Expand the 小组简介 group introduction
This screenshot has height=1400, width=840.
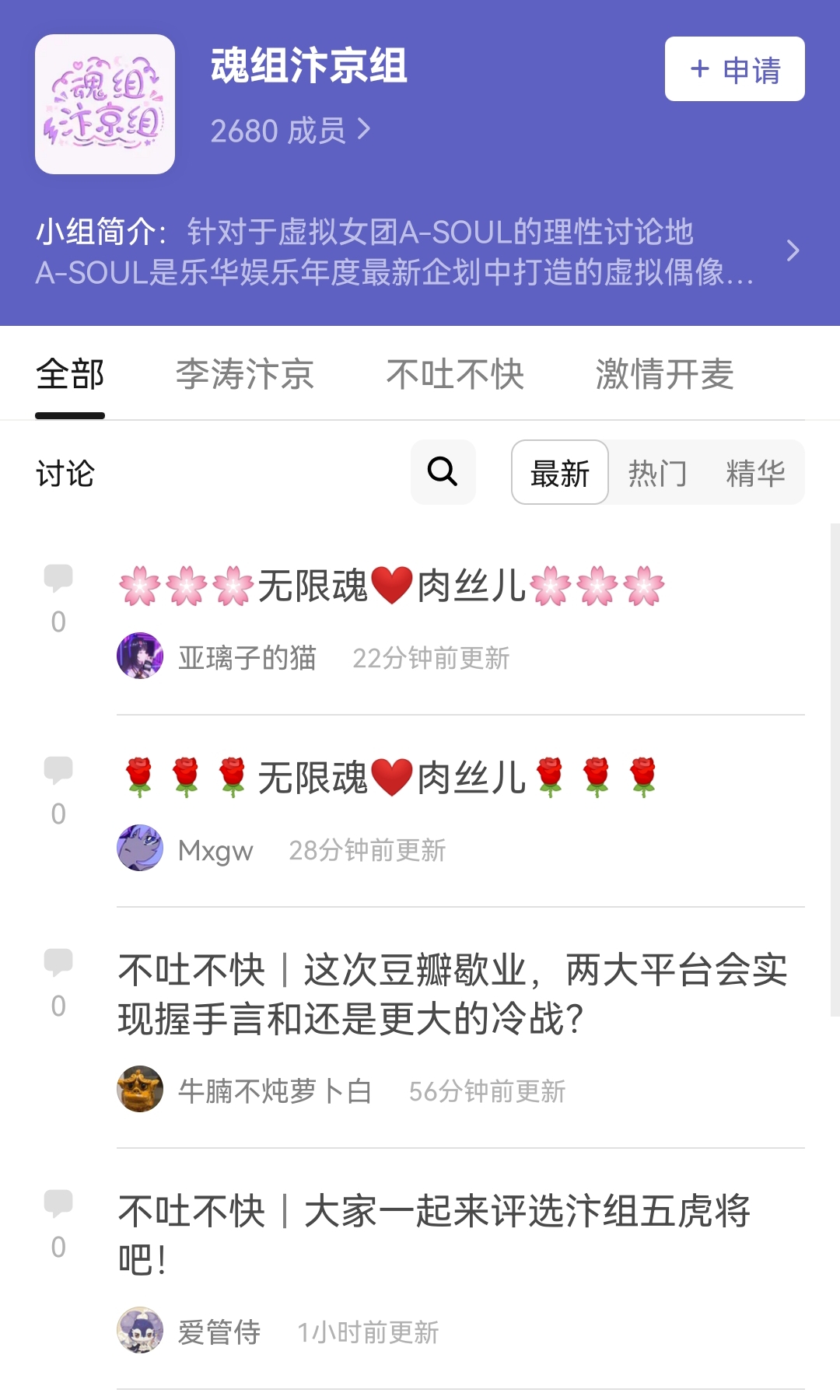pyautogui.click(x=792, y=251)
